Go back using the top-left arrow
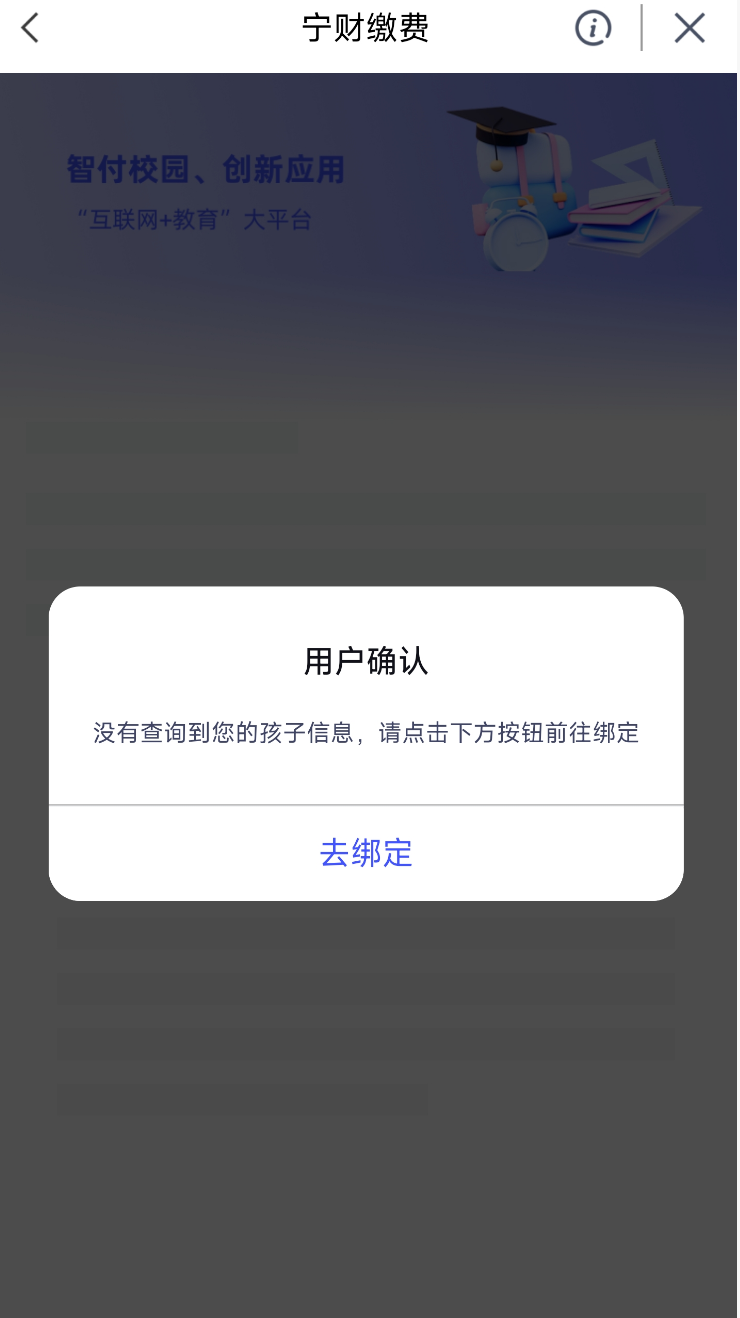This screenshot has height=1318, width=740. tap(30, 28)
